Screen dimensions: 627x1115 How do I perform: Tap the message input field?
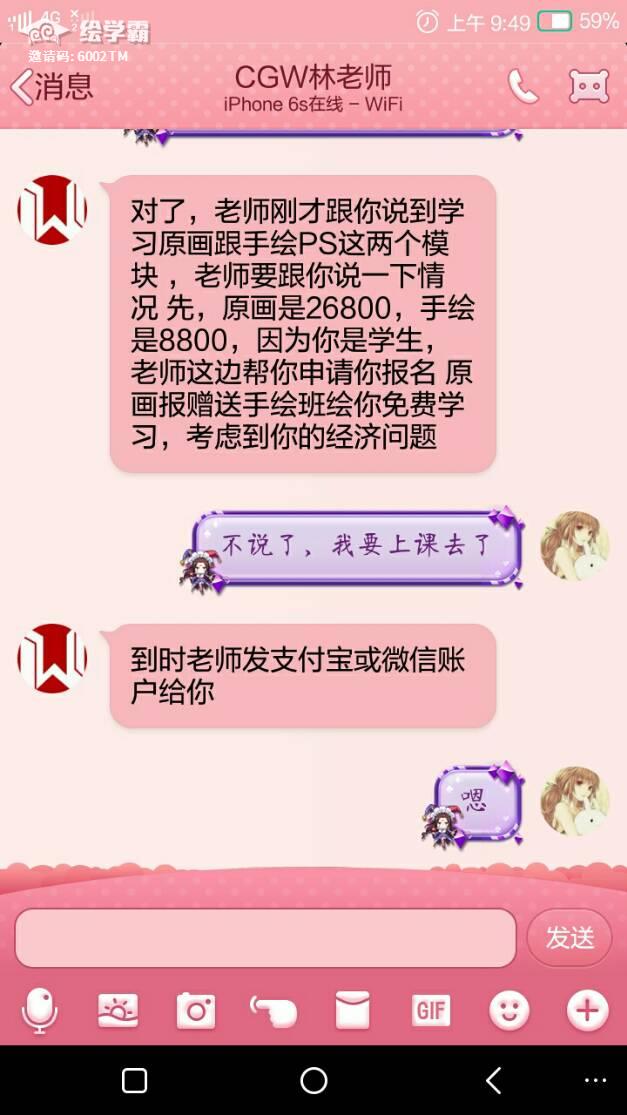click(265, 937)
